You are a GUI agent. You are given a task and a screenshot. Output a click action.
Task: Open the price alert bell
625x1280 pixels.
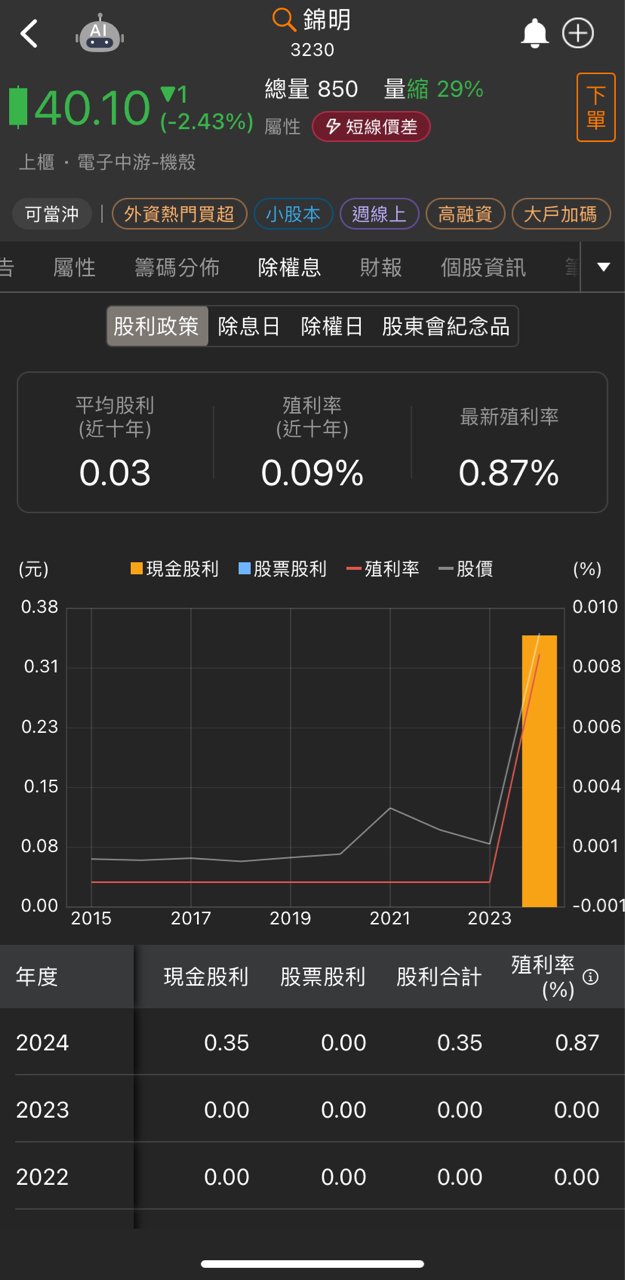pyautogui.click(x=535, y=33)
